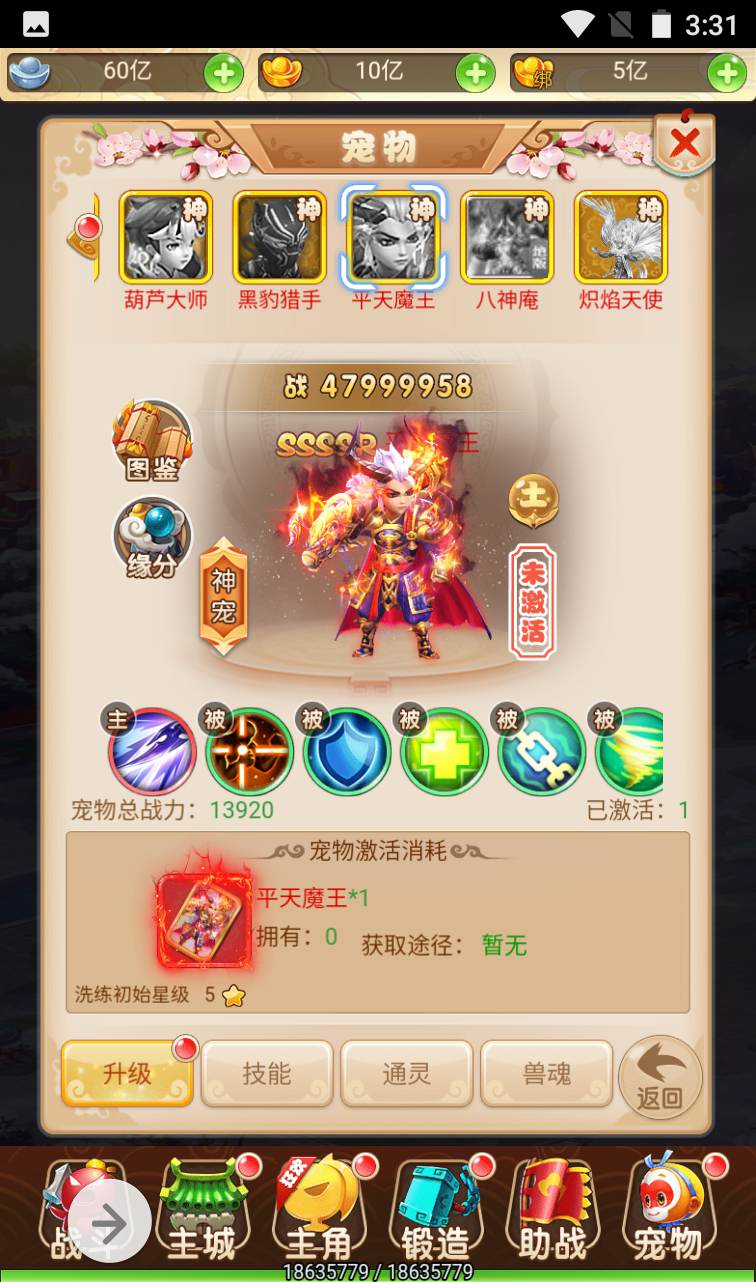
Task: Add more gold ingots (10亿)
Action: tap(475, 73)
